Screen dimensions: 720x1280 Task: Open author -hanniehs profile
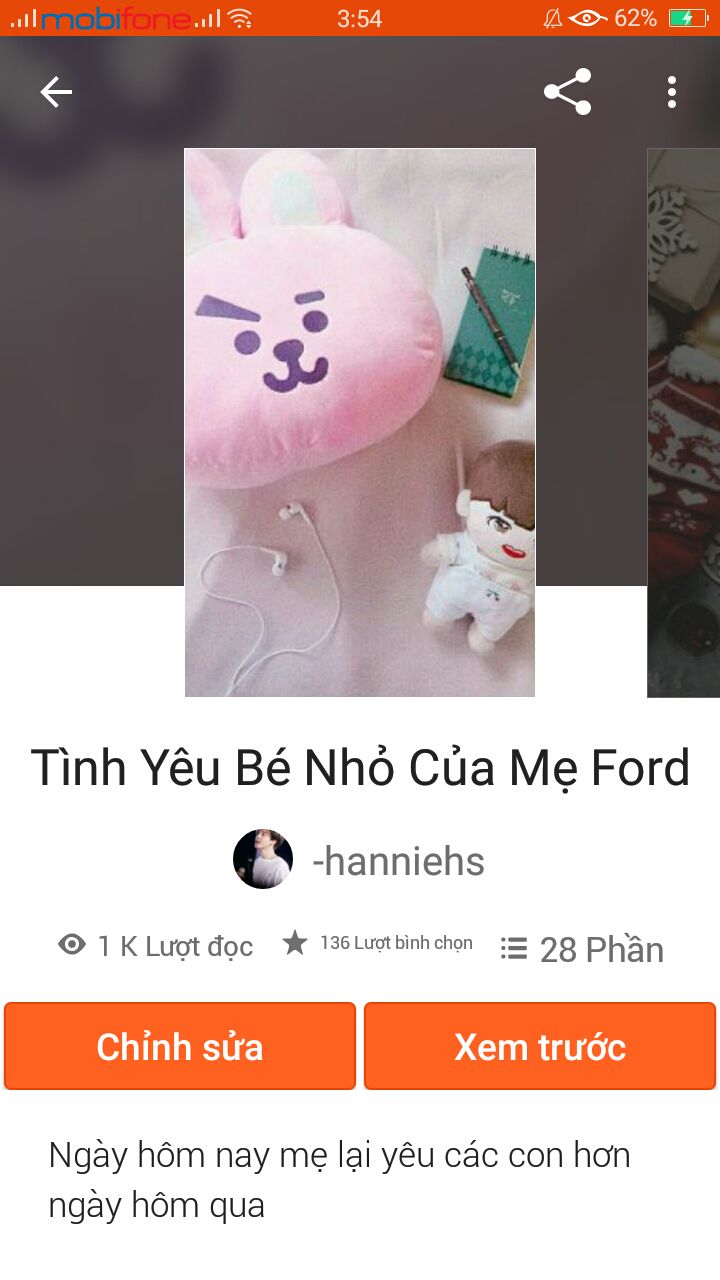pos(359,860)
